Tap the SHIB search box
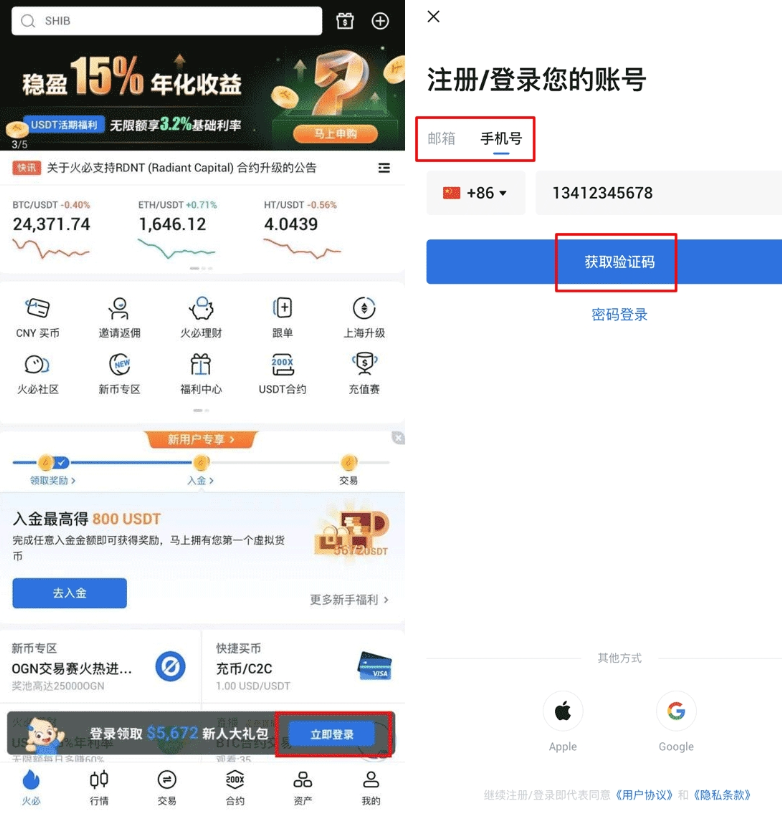Image resolution: width=782 pixels, height=814 pixels. point(166,21)
